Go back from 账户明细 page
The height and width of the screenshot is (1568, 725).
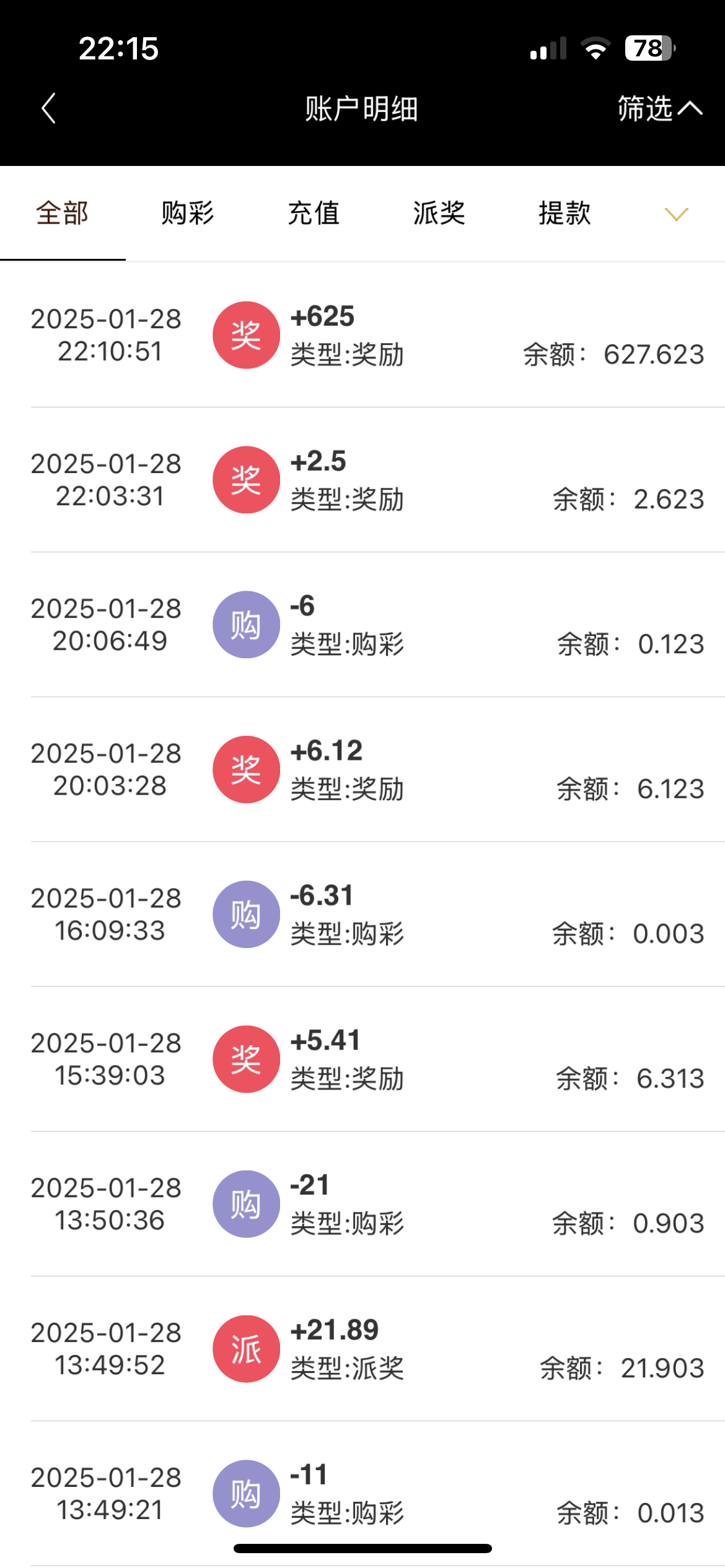pyautogui.click(x=48, y=109)
